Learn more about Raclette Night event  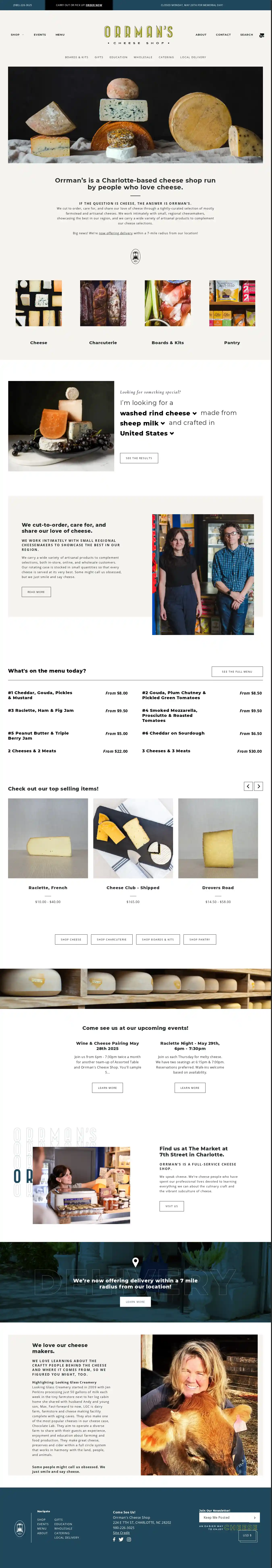coord(190,1088)
